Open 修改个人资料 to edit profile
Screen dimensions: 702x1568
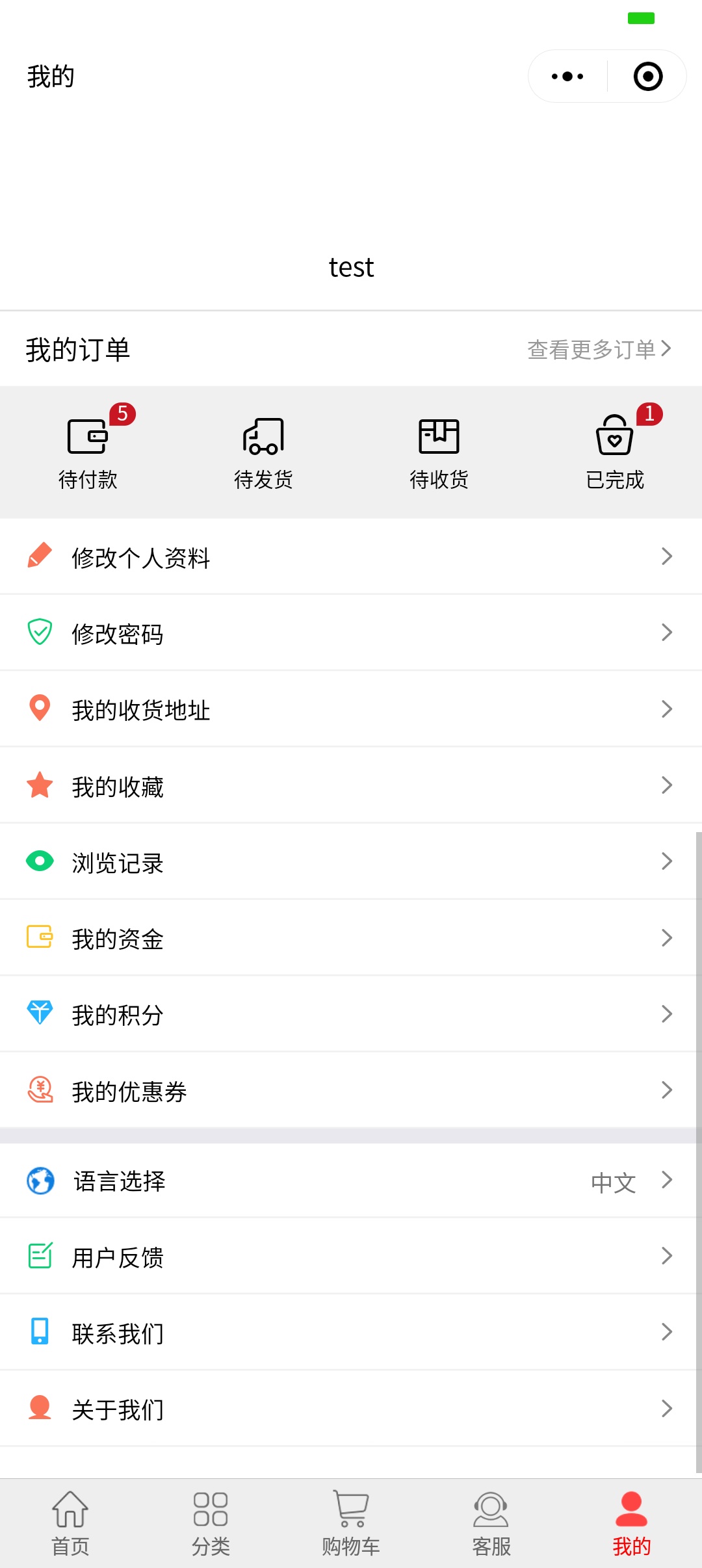[x=351, y=557]
